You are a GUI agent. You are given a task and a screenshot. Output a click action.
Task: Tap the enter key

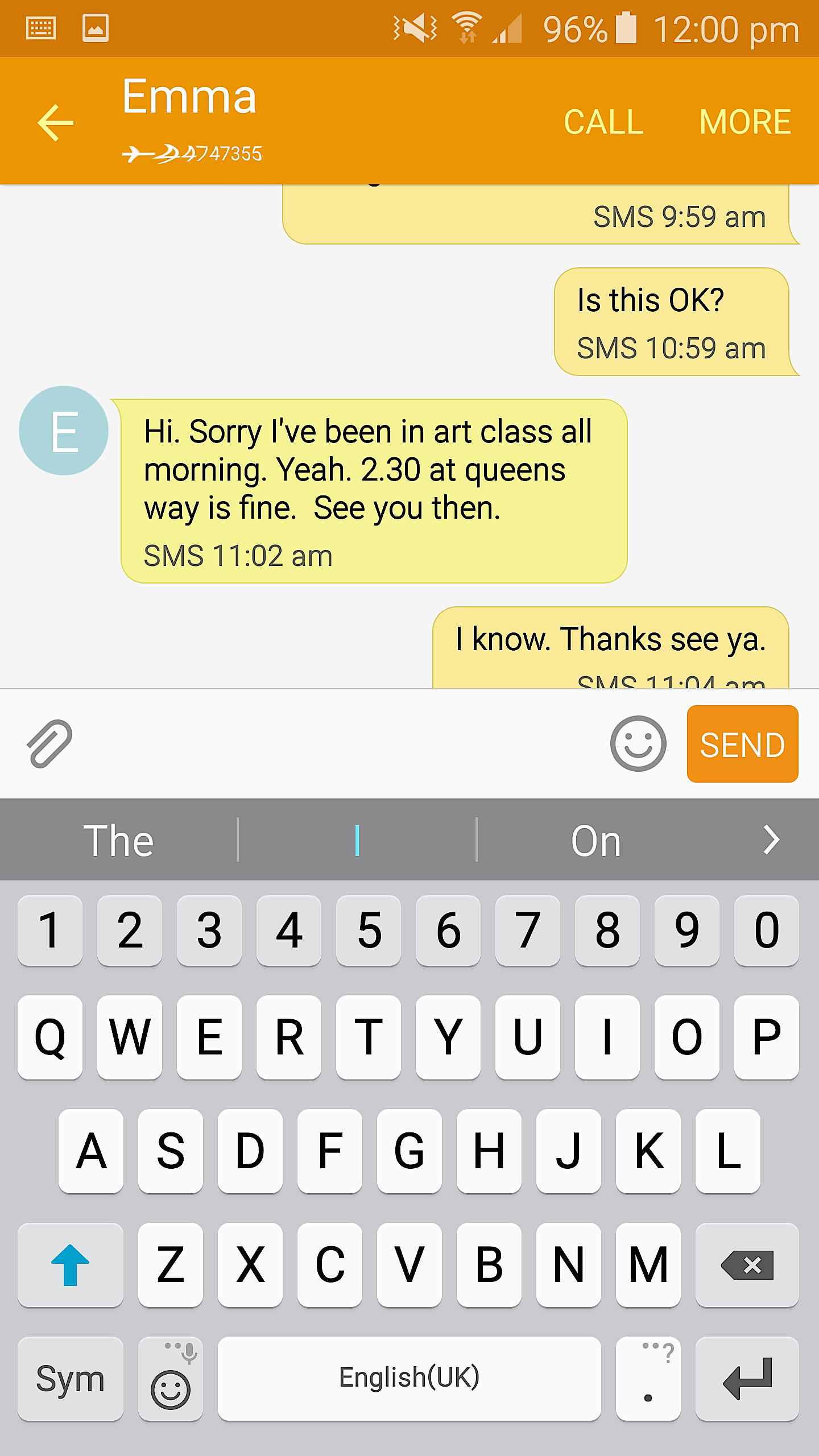(747, 1378)
